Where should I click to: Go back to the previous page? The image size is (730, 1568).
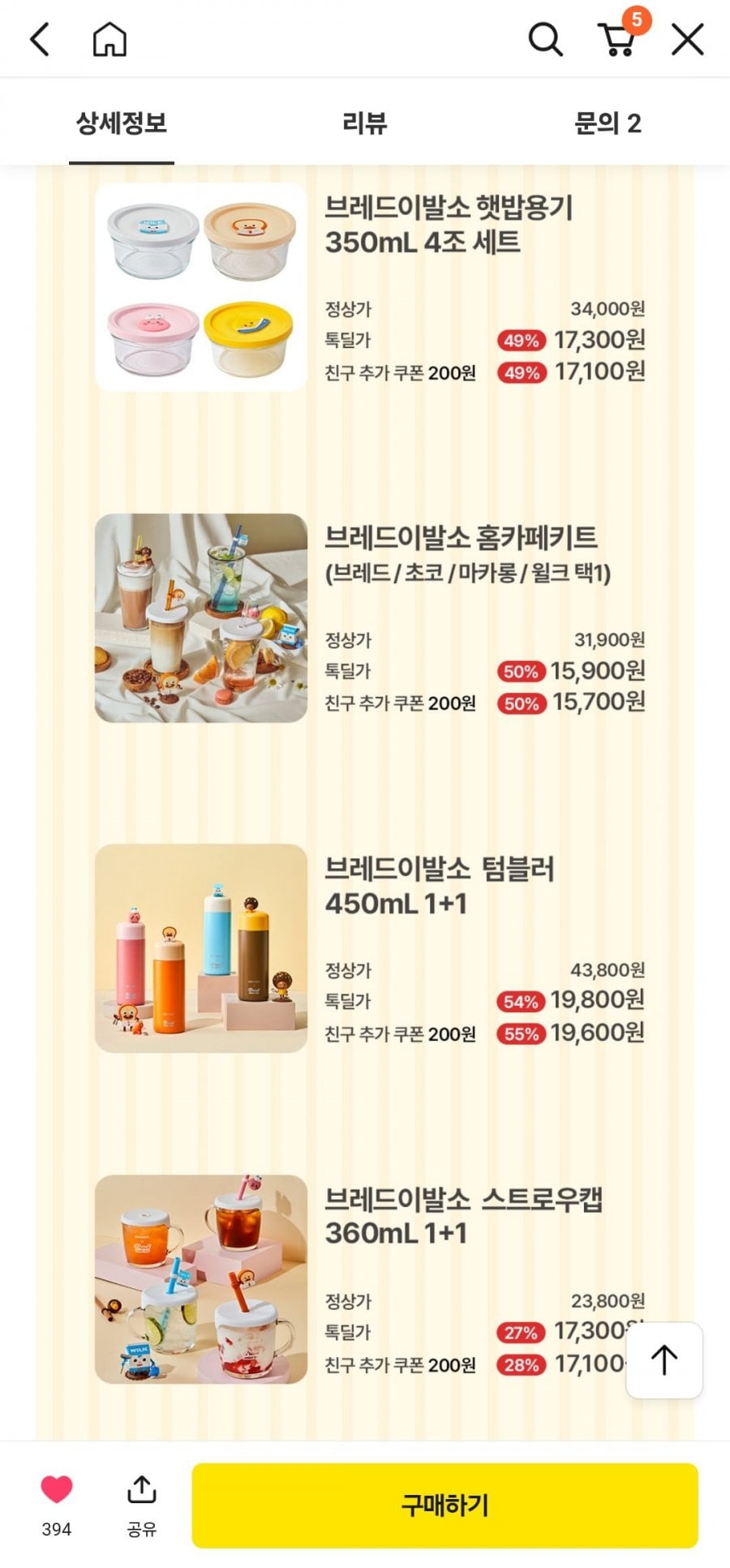40,39
